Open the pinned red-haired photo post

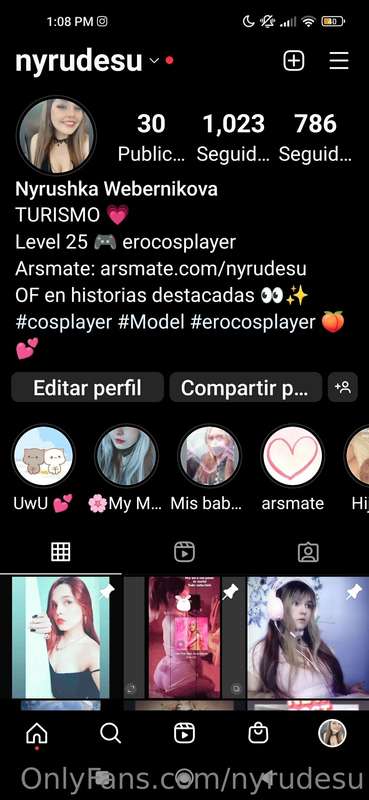[x=61, y=637]
